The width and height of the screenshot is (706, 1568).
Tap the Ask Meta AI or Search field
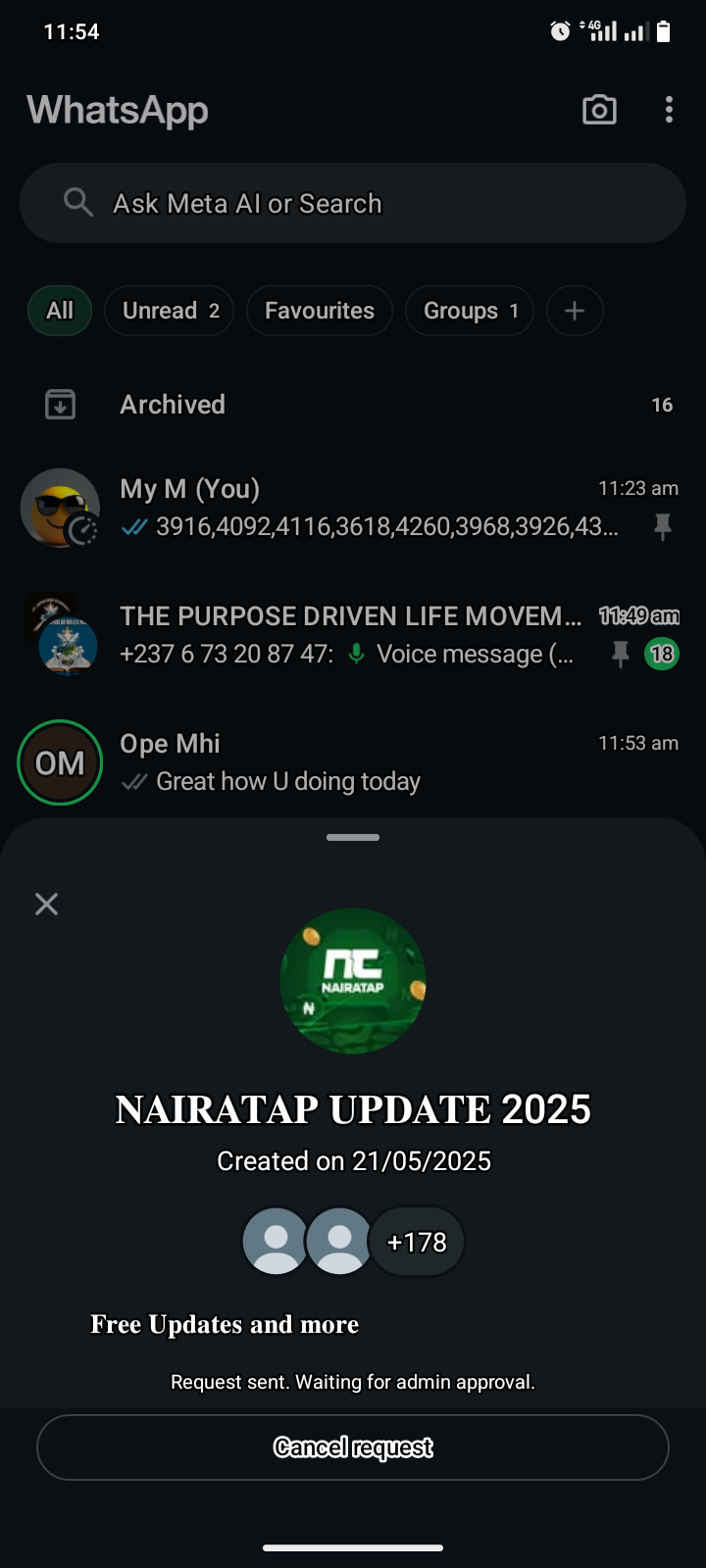353,203
